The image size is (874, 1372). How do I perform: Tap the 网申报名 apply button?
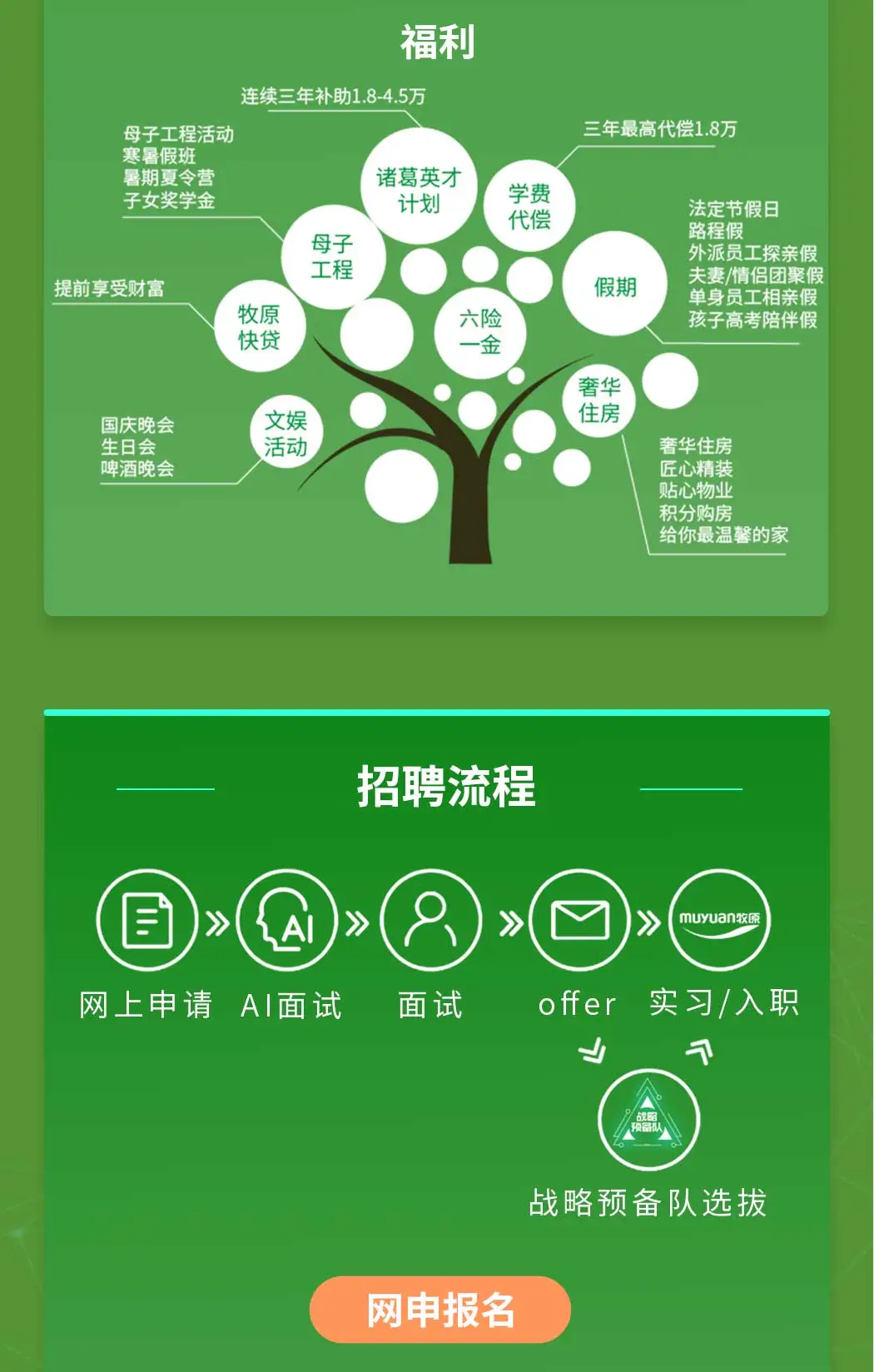coord(439,1310)
